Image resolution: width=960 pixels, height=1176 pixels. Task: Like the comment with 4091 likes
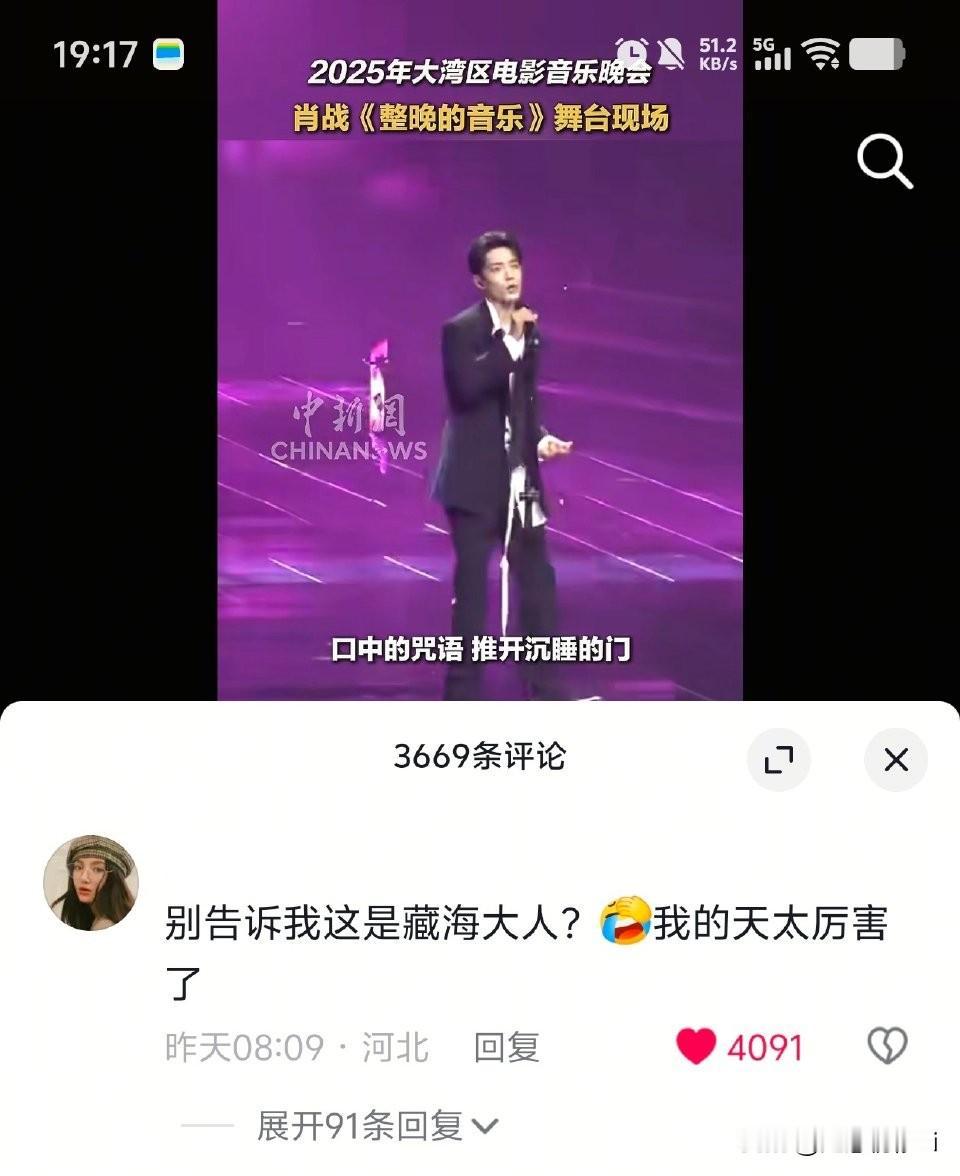(x=697, y=1047)
